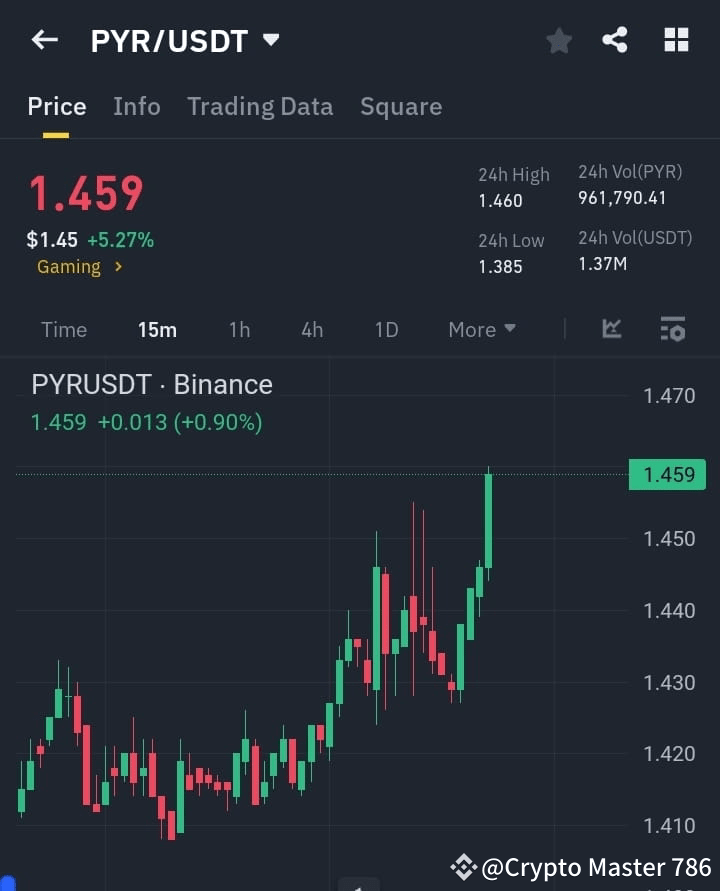
Task: Open the chart indicator settings icon
Action: (672, 329)
